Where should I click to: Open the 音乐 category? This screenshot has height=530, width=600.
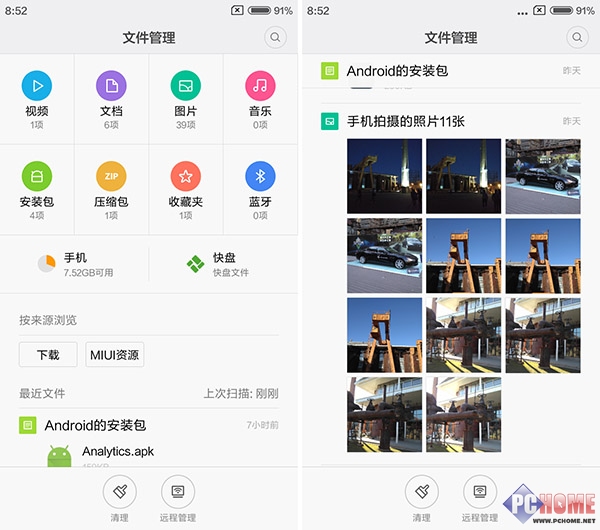260,98
